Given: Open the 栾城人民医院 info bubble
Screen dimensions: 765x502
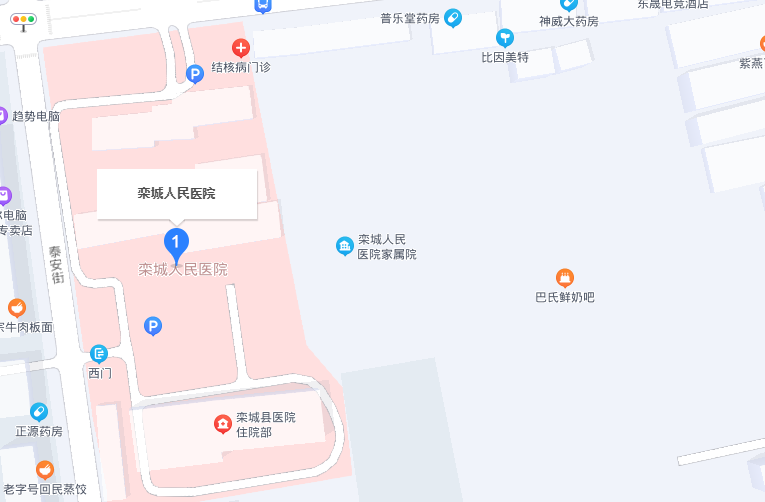Looking at the screenshot, I should point(177,194).
